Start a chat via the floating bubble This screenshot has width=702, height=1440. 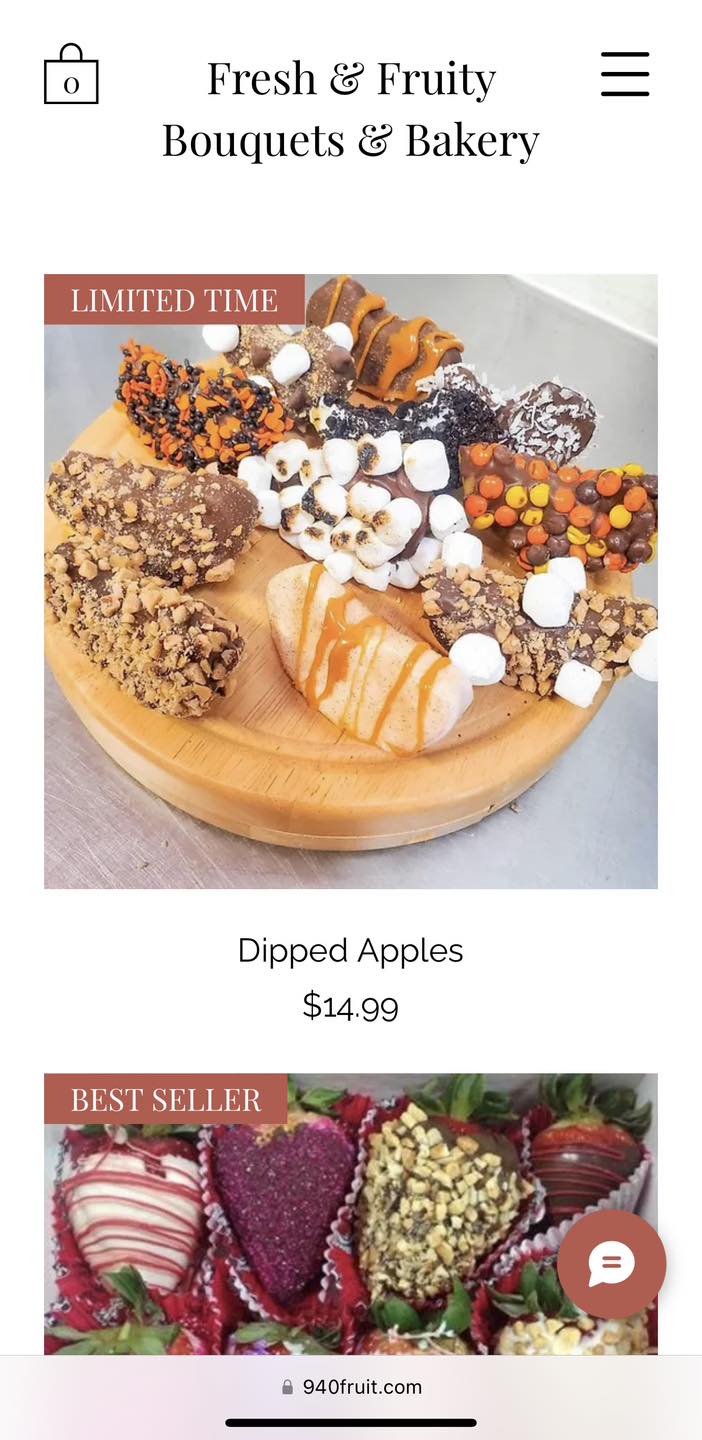(x=611, y=1264)
